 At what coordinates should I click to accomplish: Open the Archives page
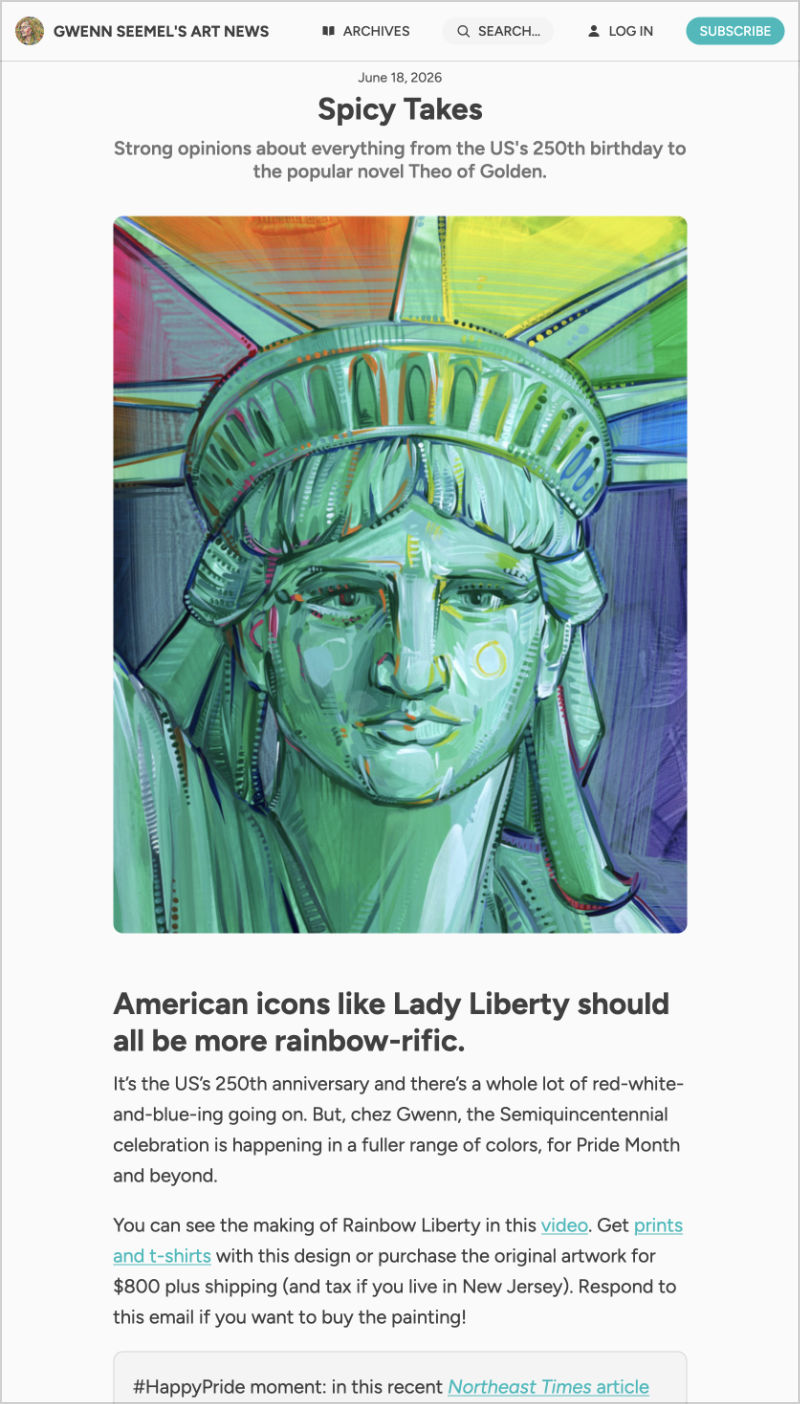pyautogui.click(x=366, y=31)
